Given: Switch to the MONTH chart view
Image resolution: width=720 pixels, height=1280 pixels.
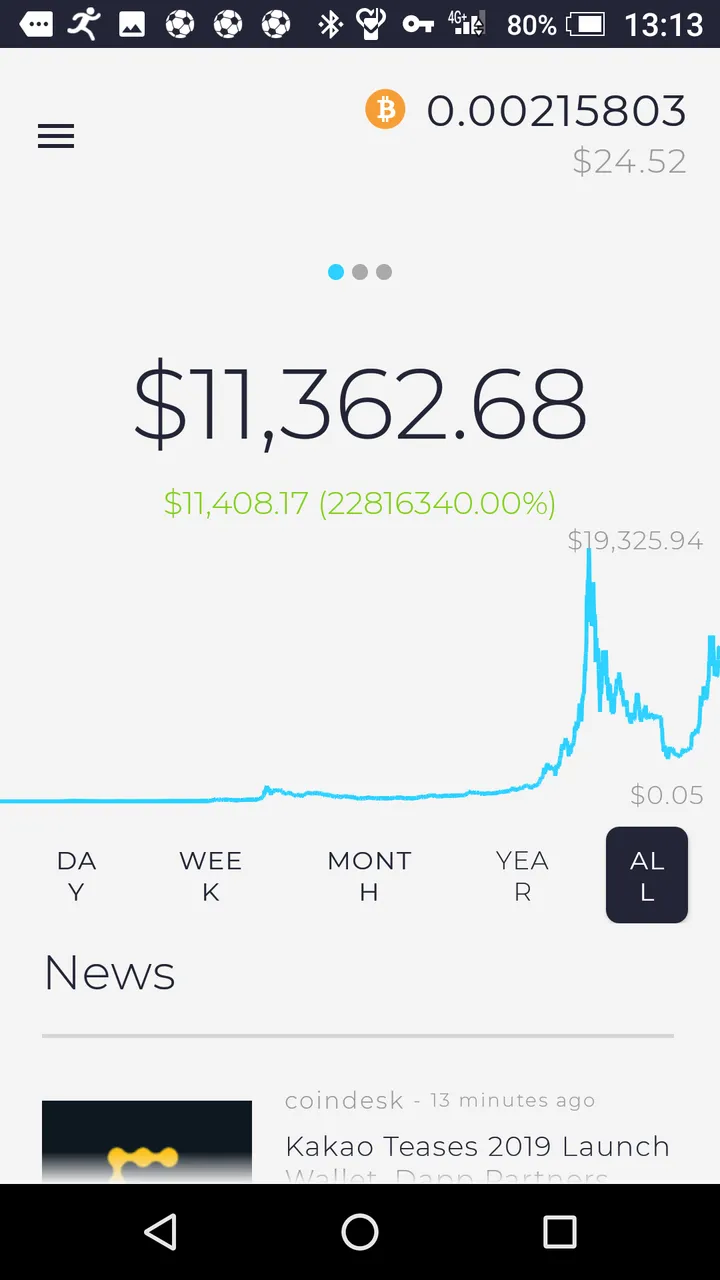Looking at the screenshot, I should (x=369, y=875).
